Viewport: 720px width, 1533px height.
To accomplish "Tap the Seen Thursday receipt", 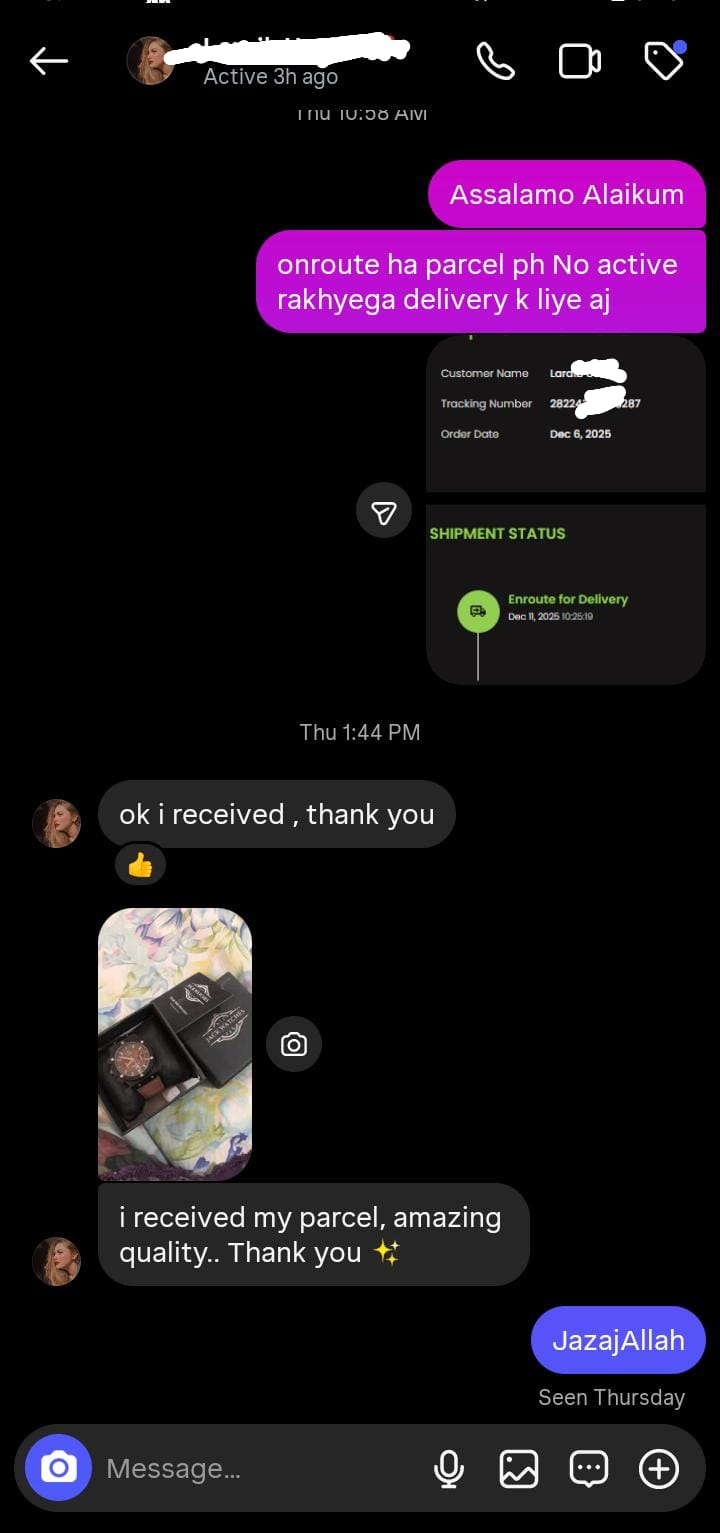I will [x=612, y=1397].
